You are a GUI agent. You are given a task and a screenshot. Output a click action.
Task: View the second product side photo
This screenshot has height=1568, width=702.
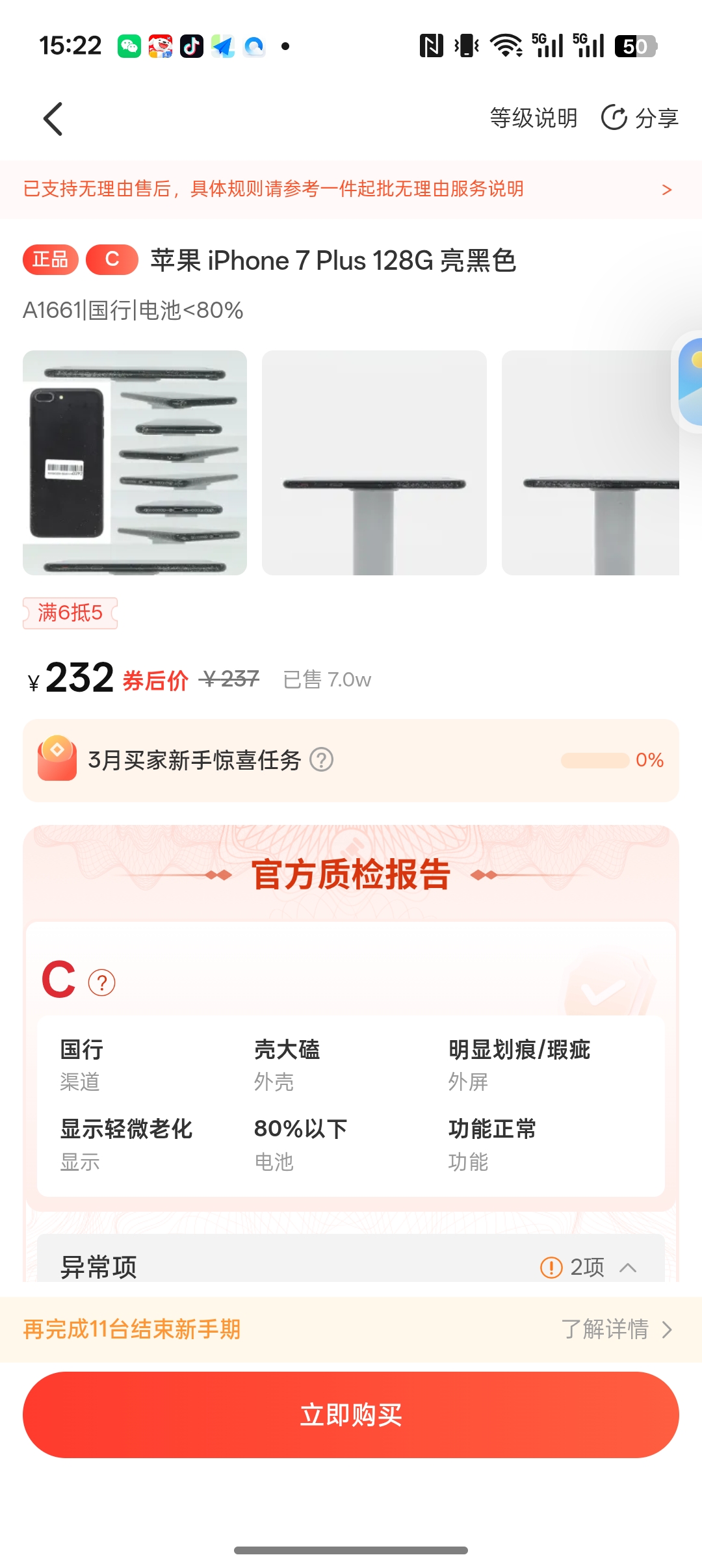[374, 462]
